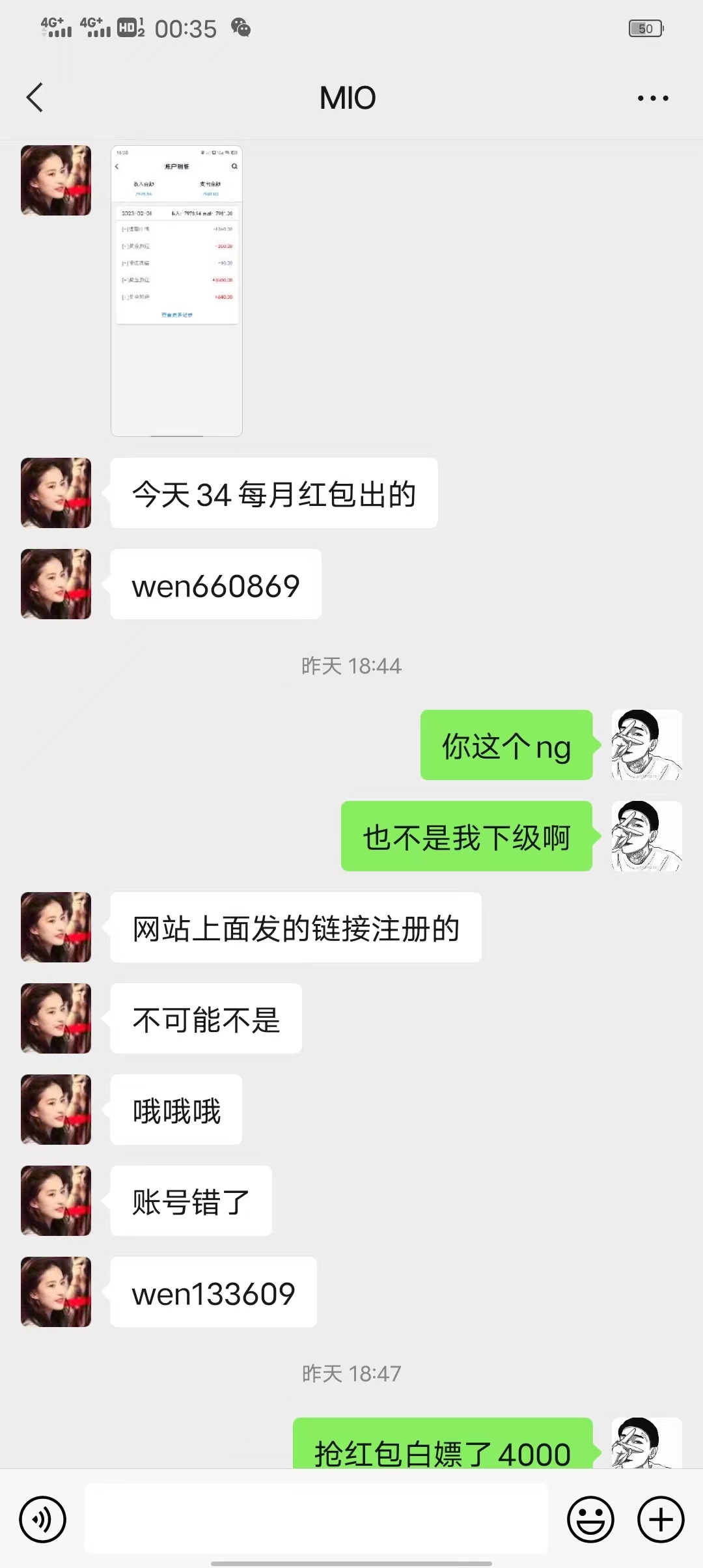Focus the message text field
The height and width of the screenshot is (1568, 703).
[316, 1519]
